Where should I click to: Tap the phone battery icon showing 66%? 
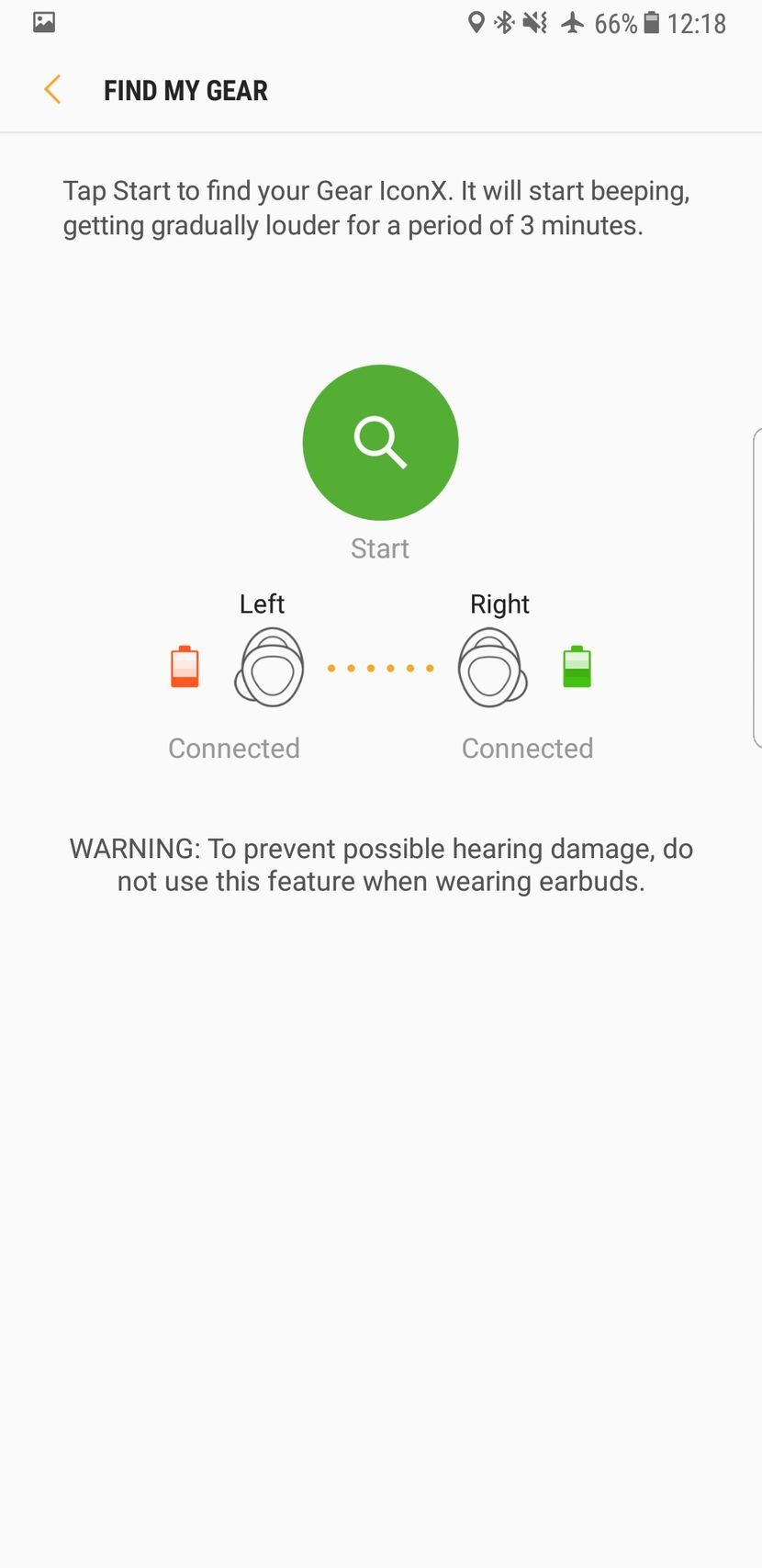(x=652, y=22)
